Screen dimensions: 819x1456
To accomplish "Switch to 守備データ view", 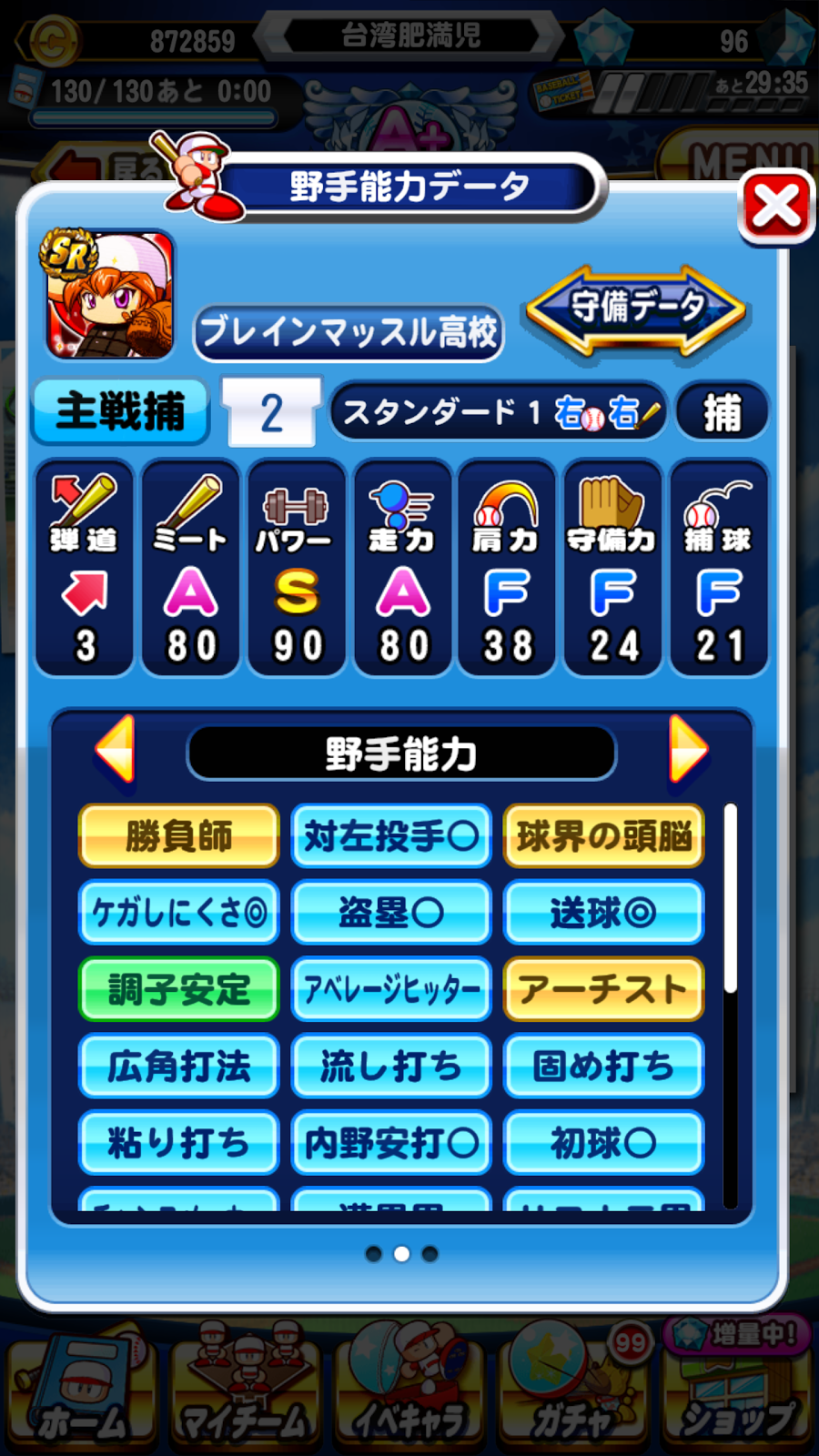I will 636,308.
